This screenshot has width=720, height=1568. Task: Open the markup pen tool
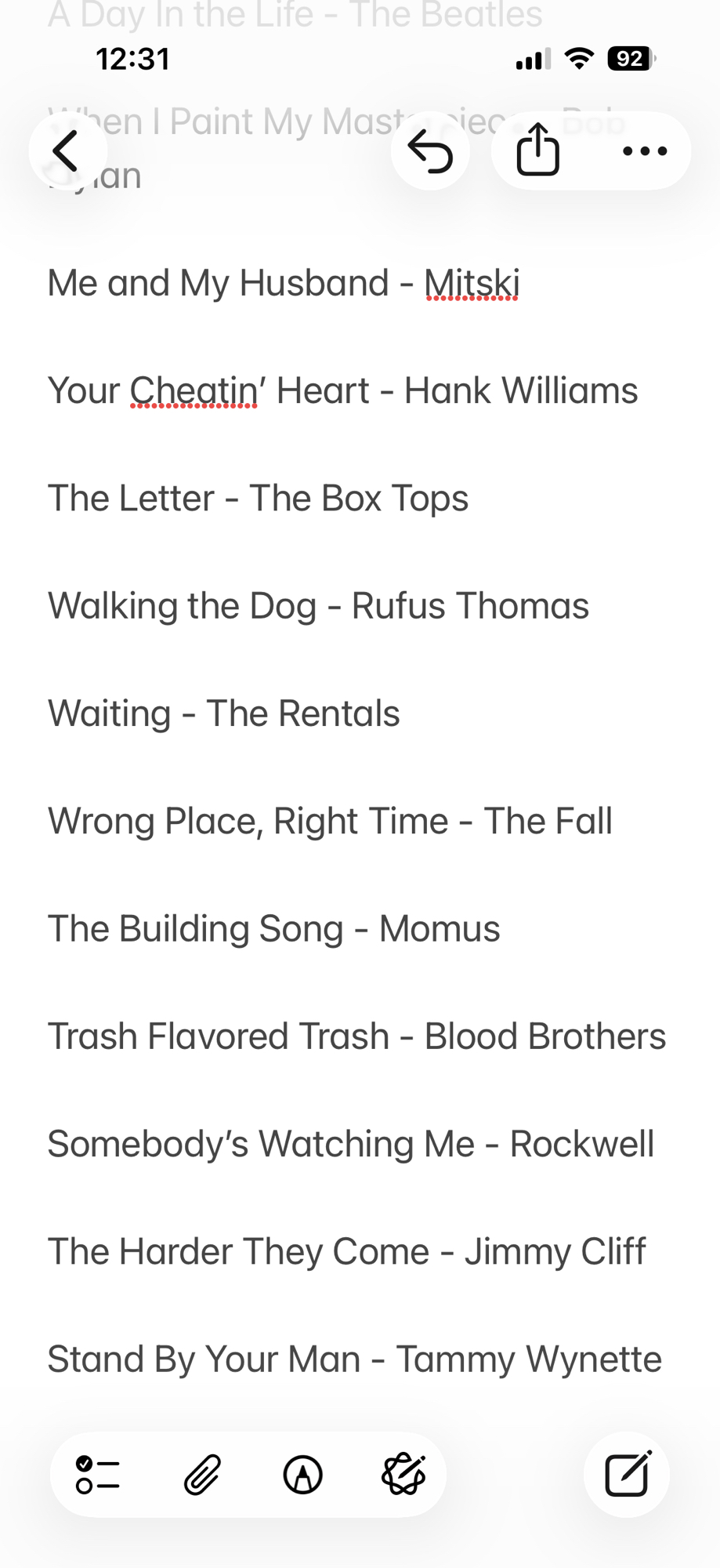(303, 1475)
